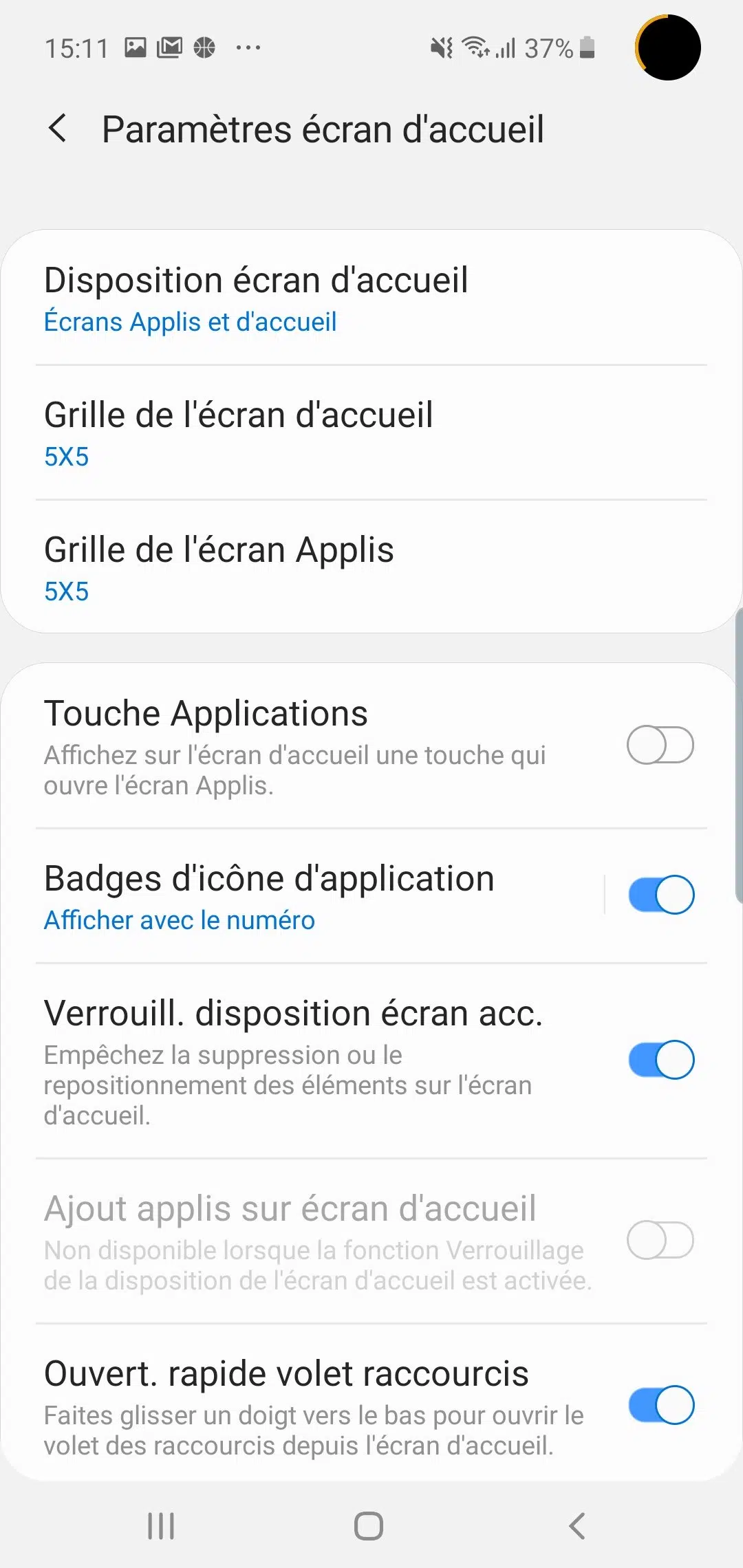Open Disposition écran d'accueil setting
743x1568 pixels.
(371, 298)
